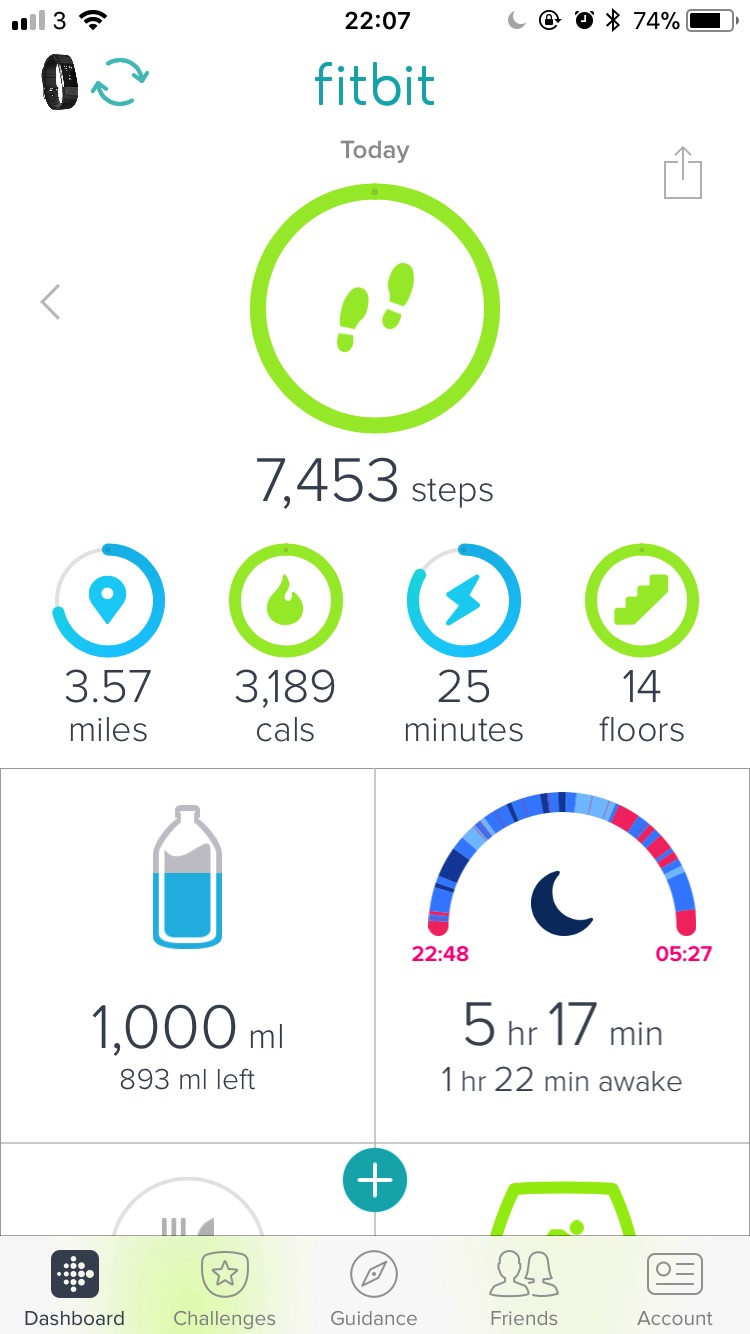Tap the floors climbed icon
750x1334 pixels.
pyautogui.click(x=641, y=600)
